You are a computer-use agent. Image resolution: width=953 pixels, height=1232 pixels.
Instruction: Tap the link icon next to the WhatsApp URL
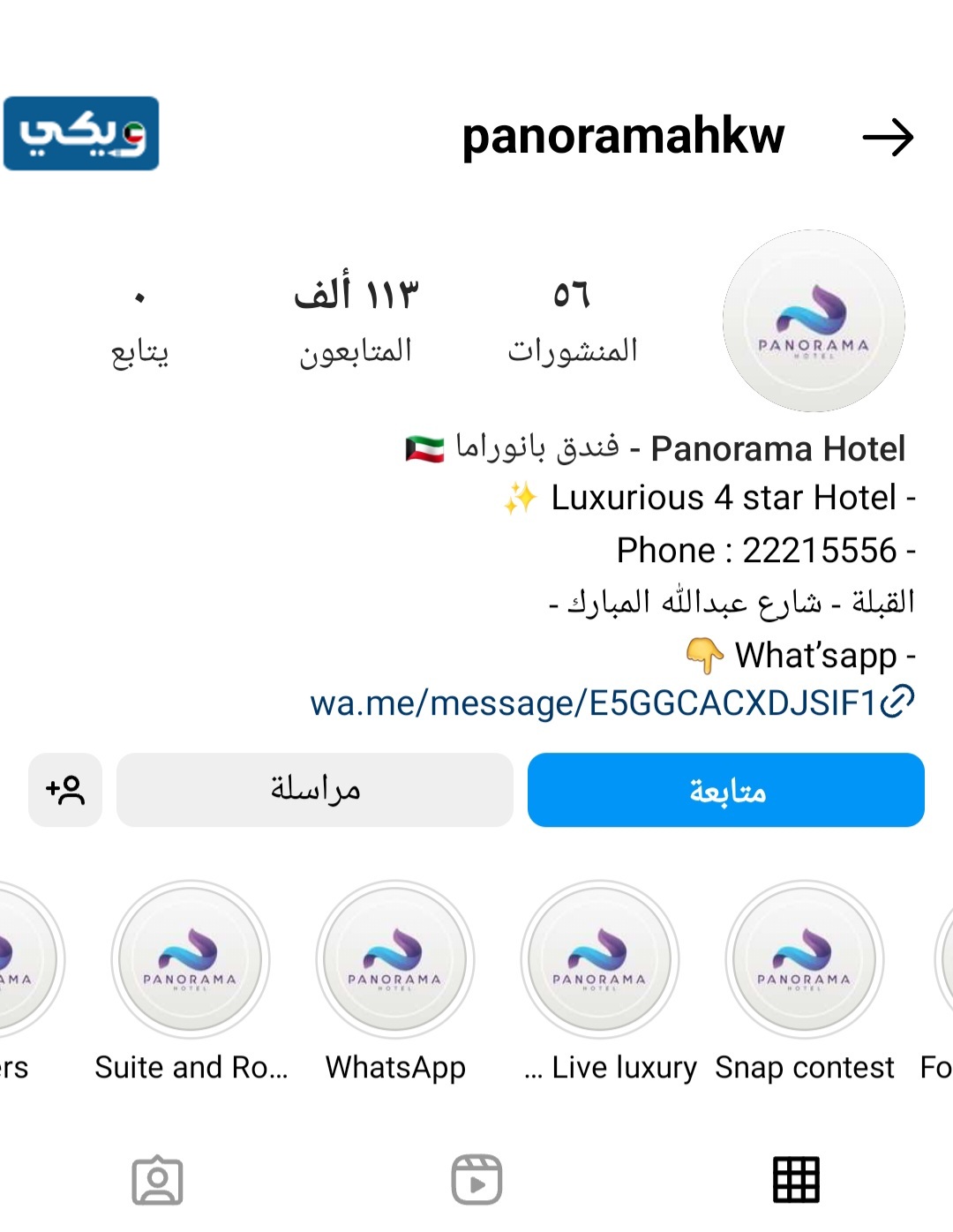click(x=895, y=702)
